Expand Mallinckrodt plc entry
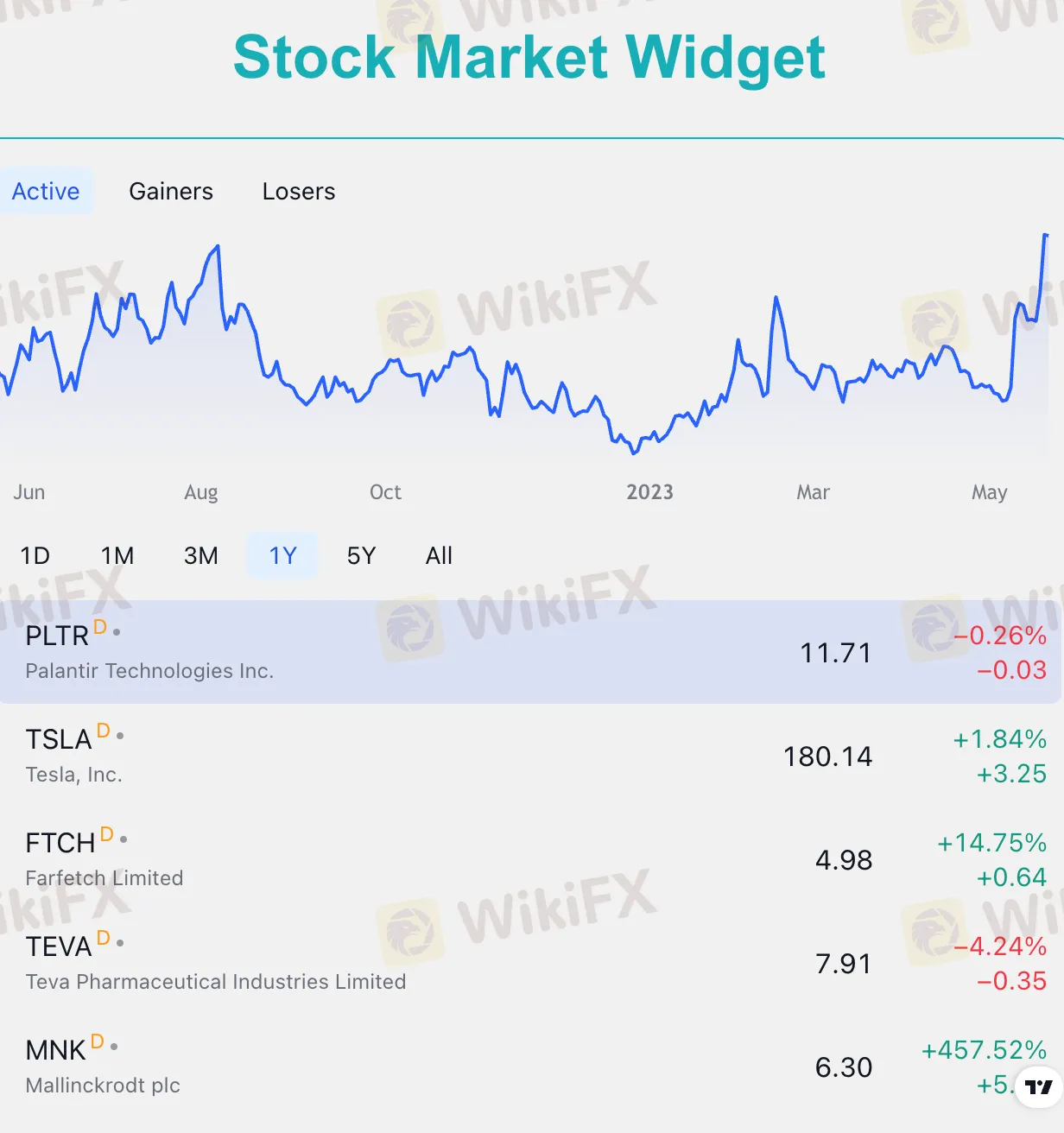The height and width of the screenshot is (1133, 1064). 432,1067
